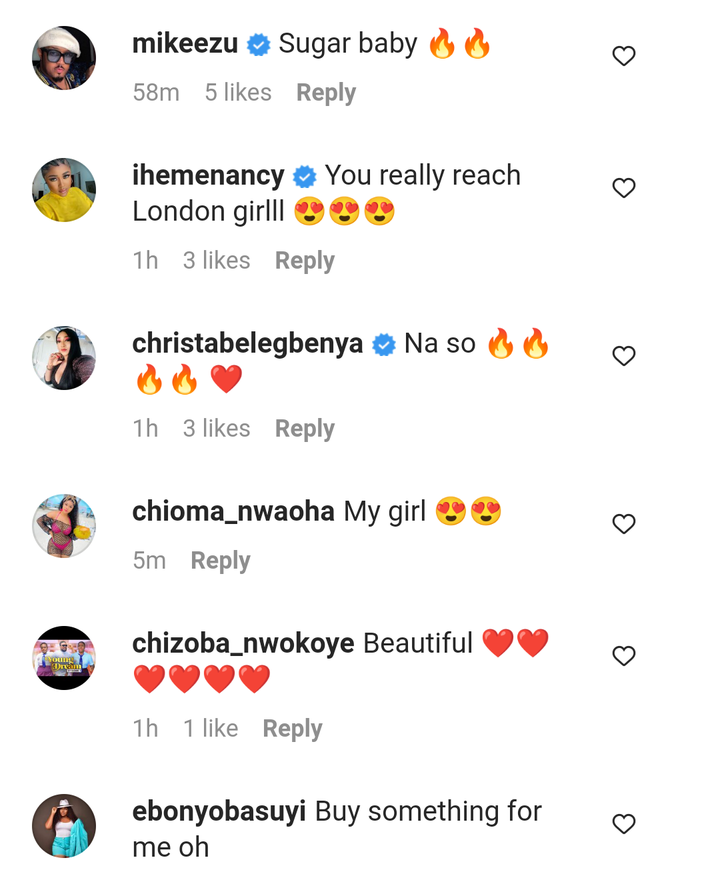Like ihemenancy's London girl comment
This screenshot has height=872, width=720.
pos(623,188)
